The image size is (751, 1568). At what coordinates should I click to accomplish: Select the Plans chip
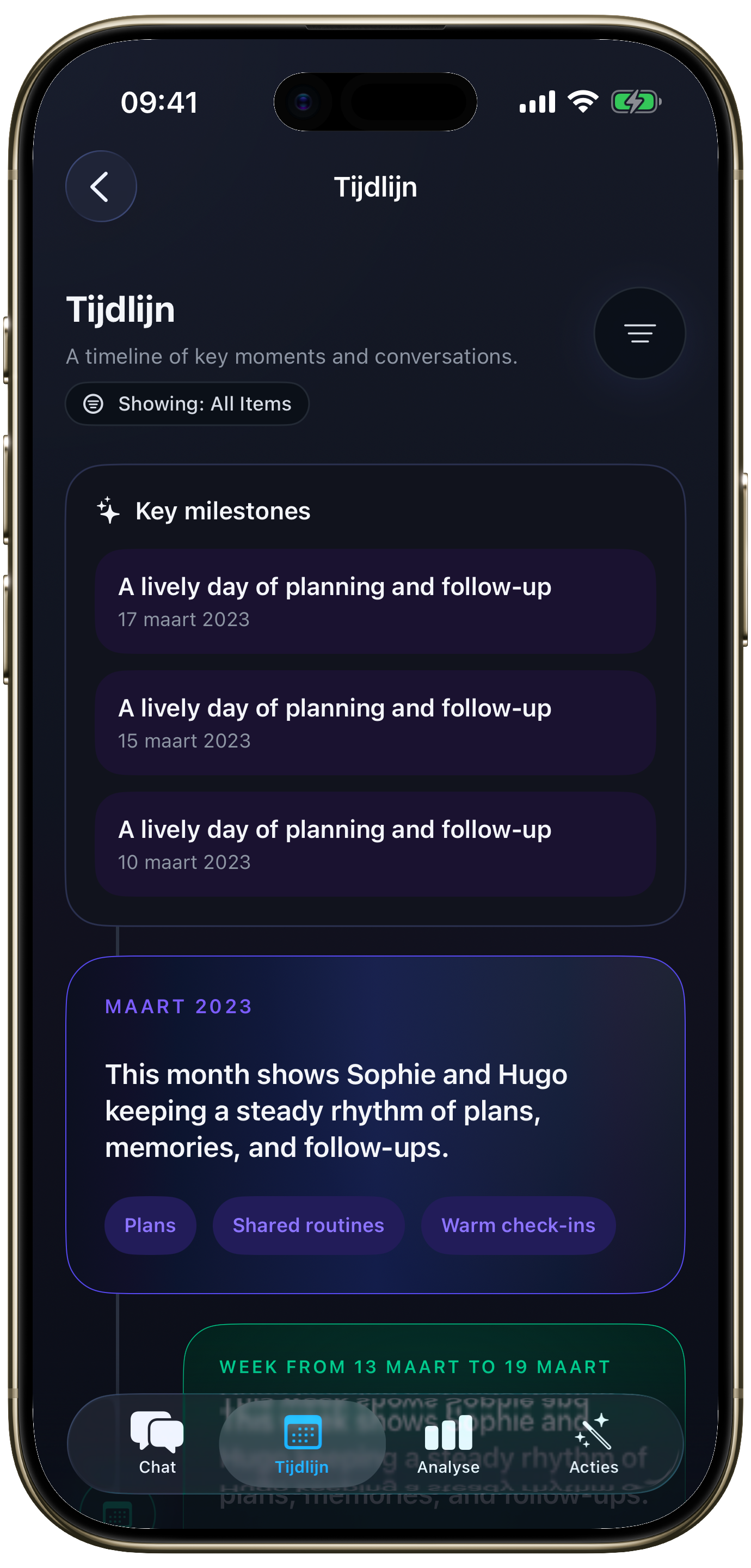pyautogui.click(x=150, y=1224)
